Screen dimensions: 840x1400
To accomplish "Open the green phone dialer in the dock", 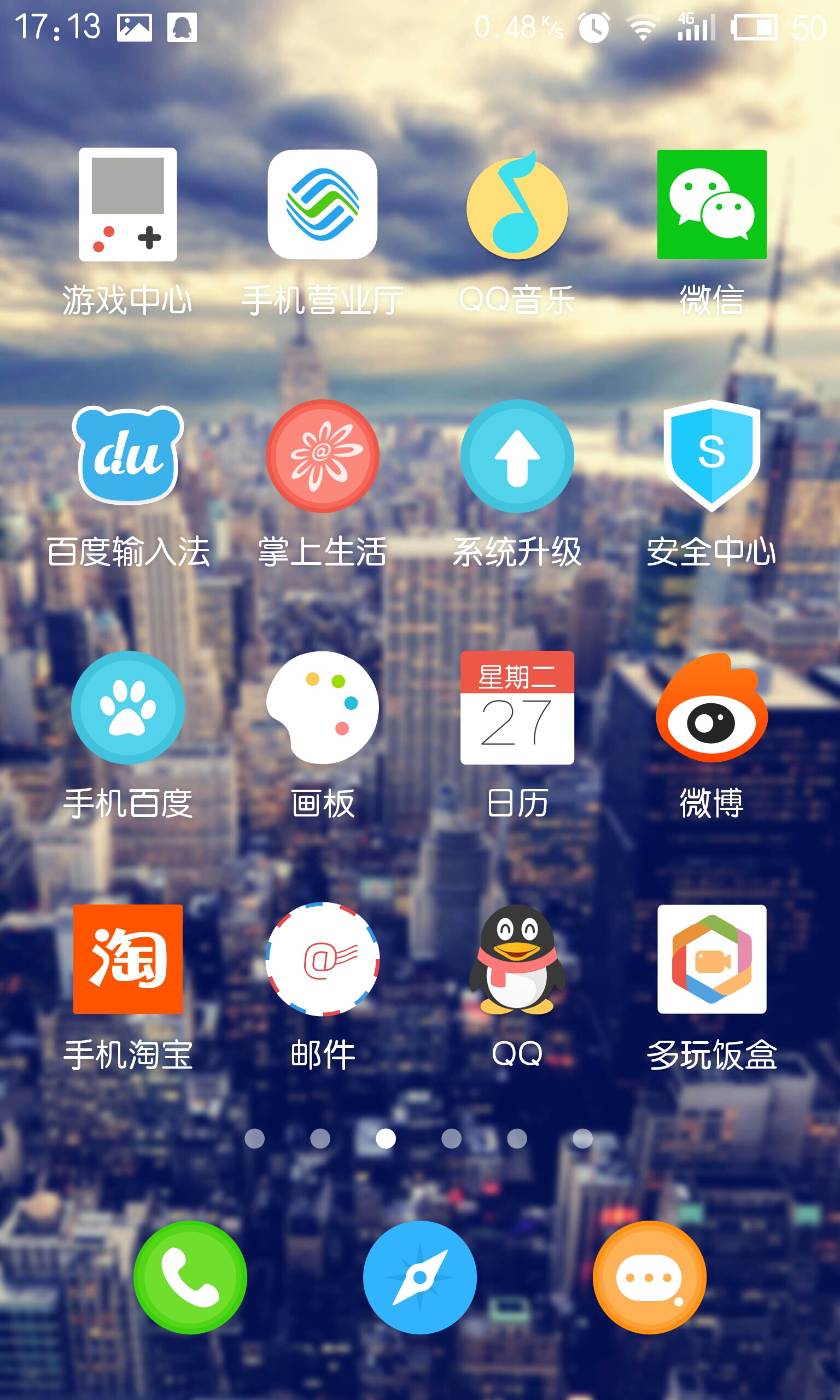I will click(190, 1277).
